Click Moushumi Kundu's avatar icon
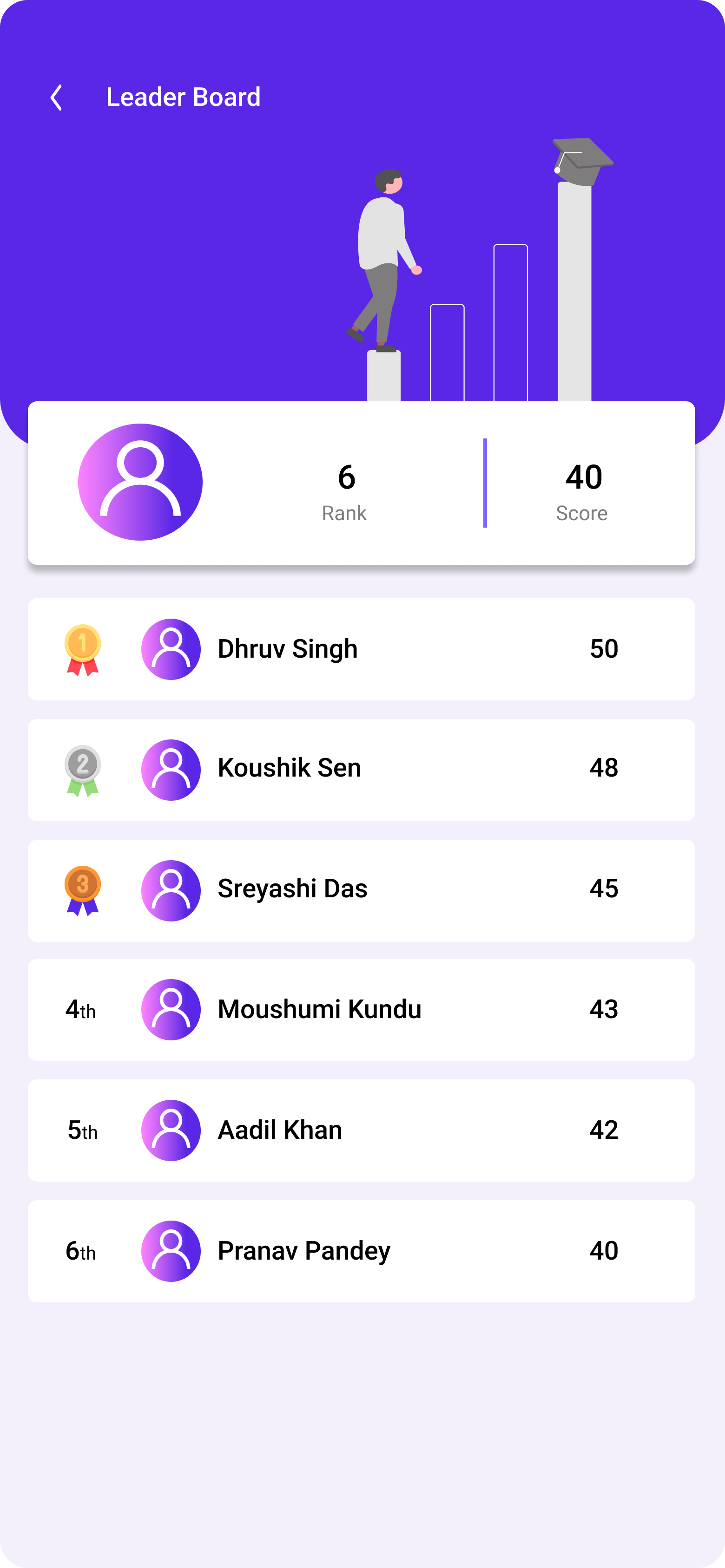The height and width of the screenshot is (1568, 725). (x=171, y=1009)
